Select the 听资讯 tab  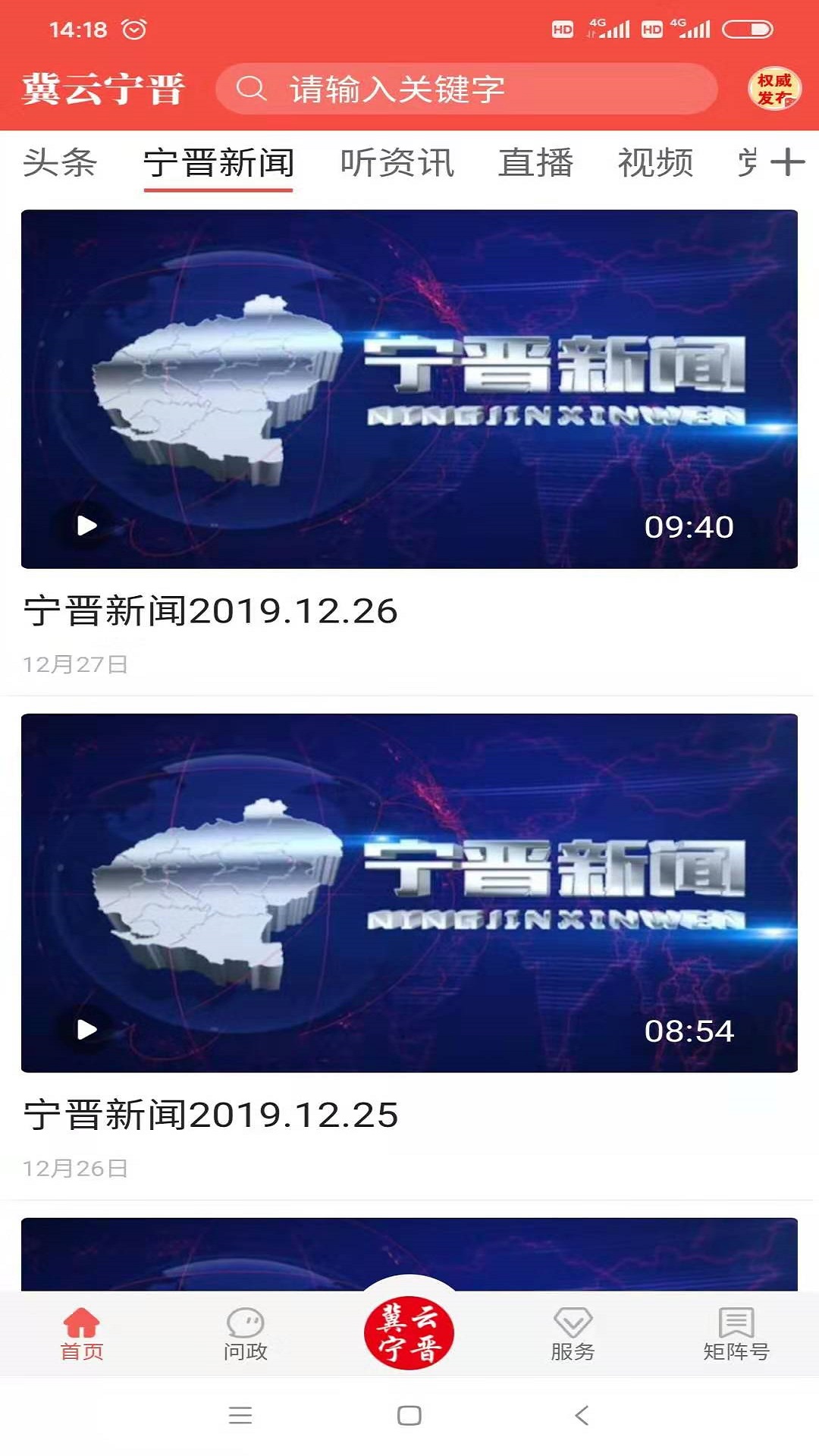397,163
